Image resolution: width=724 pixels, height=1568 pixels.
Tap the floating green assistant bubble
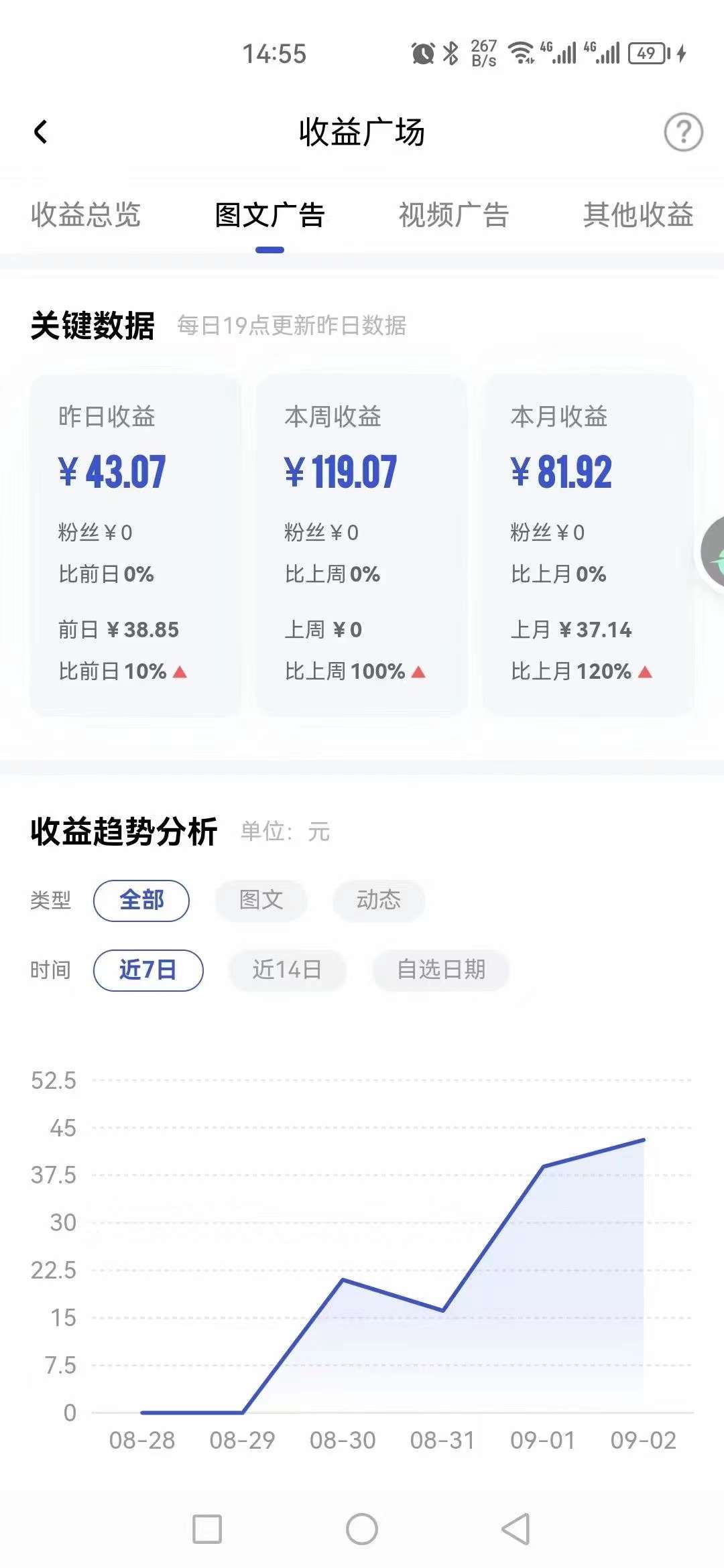[711, 552]
